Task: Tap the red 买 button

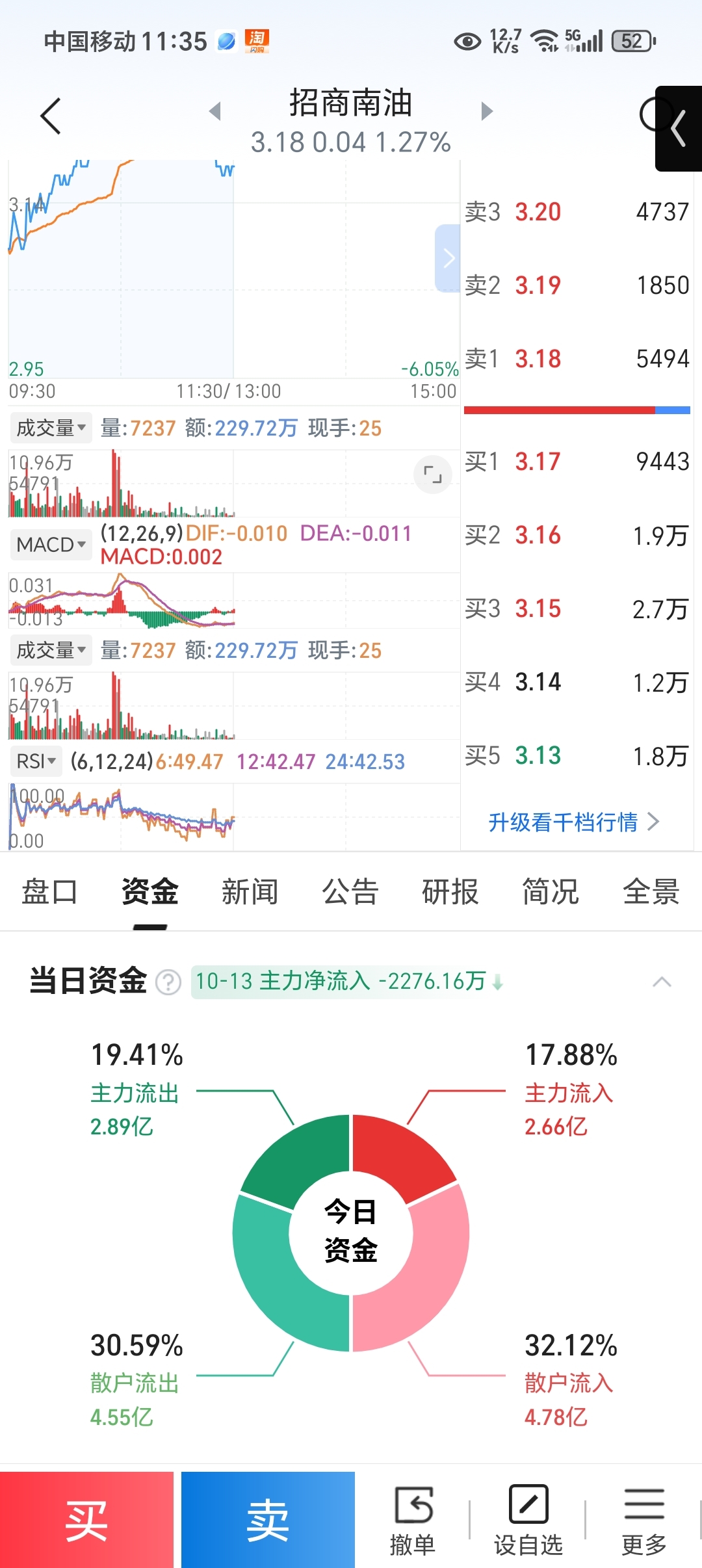Action: (86, 1520)
